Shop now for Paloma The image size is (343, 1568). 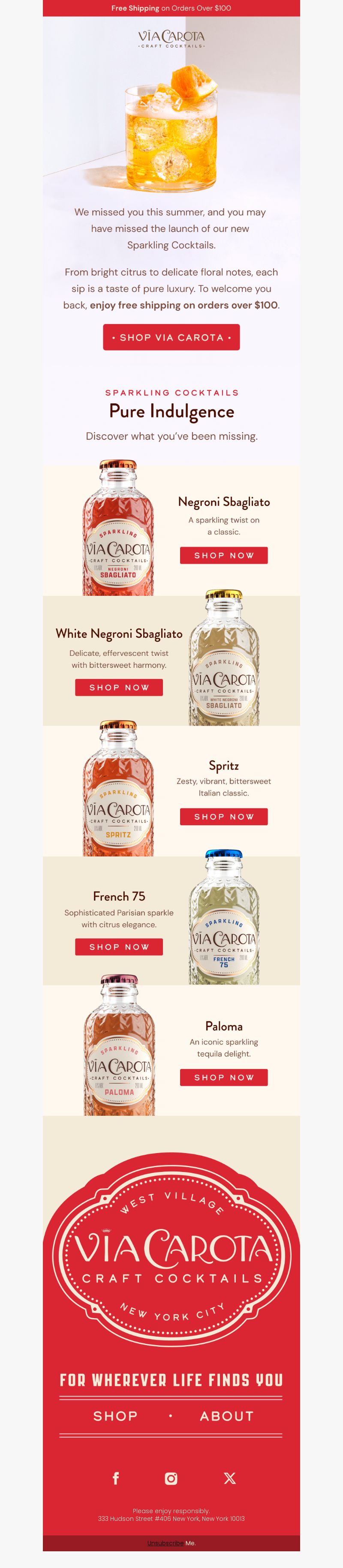click(x=223, y=1077)
